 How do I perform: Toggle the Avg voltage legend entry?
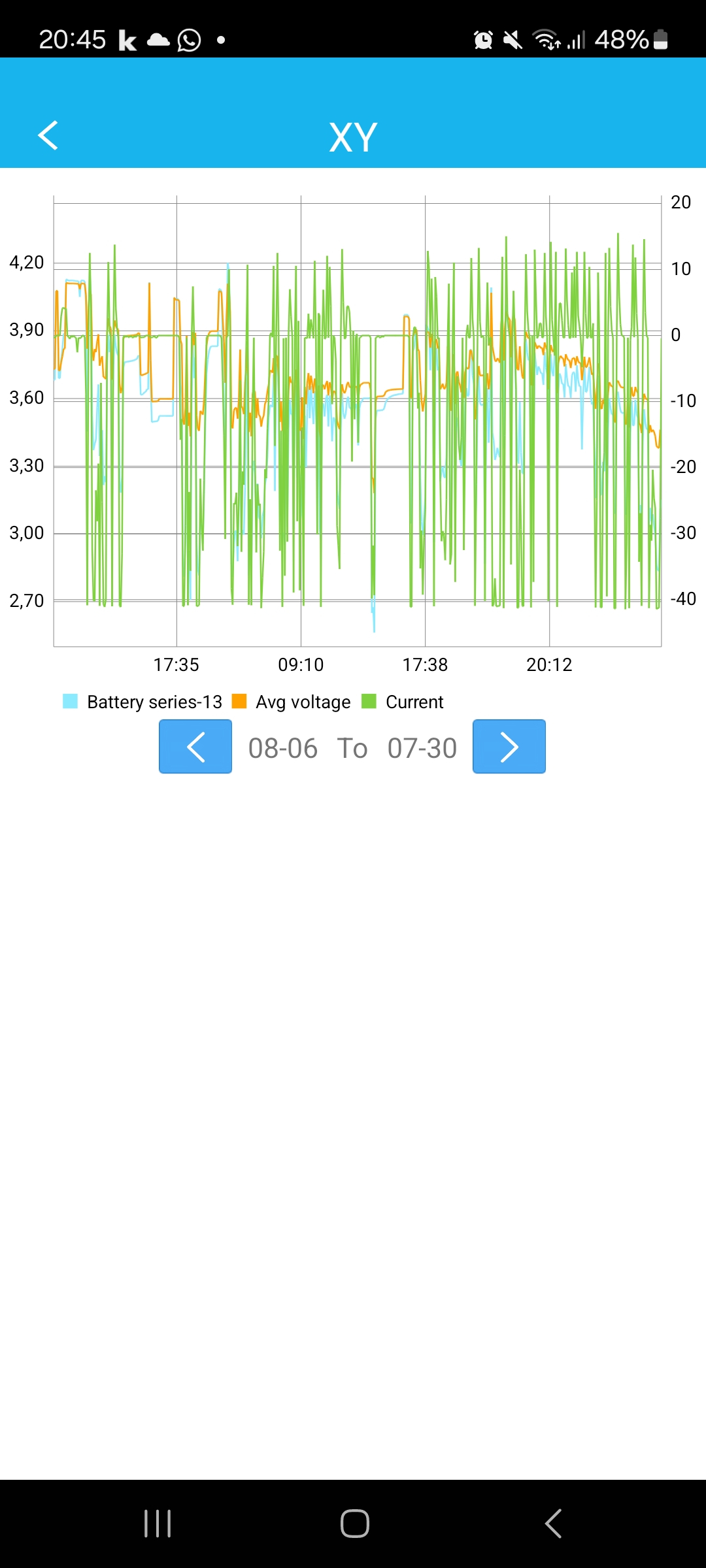pos(292,702)
